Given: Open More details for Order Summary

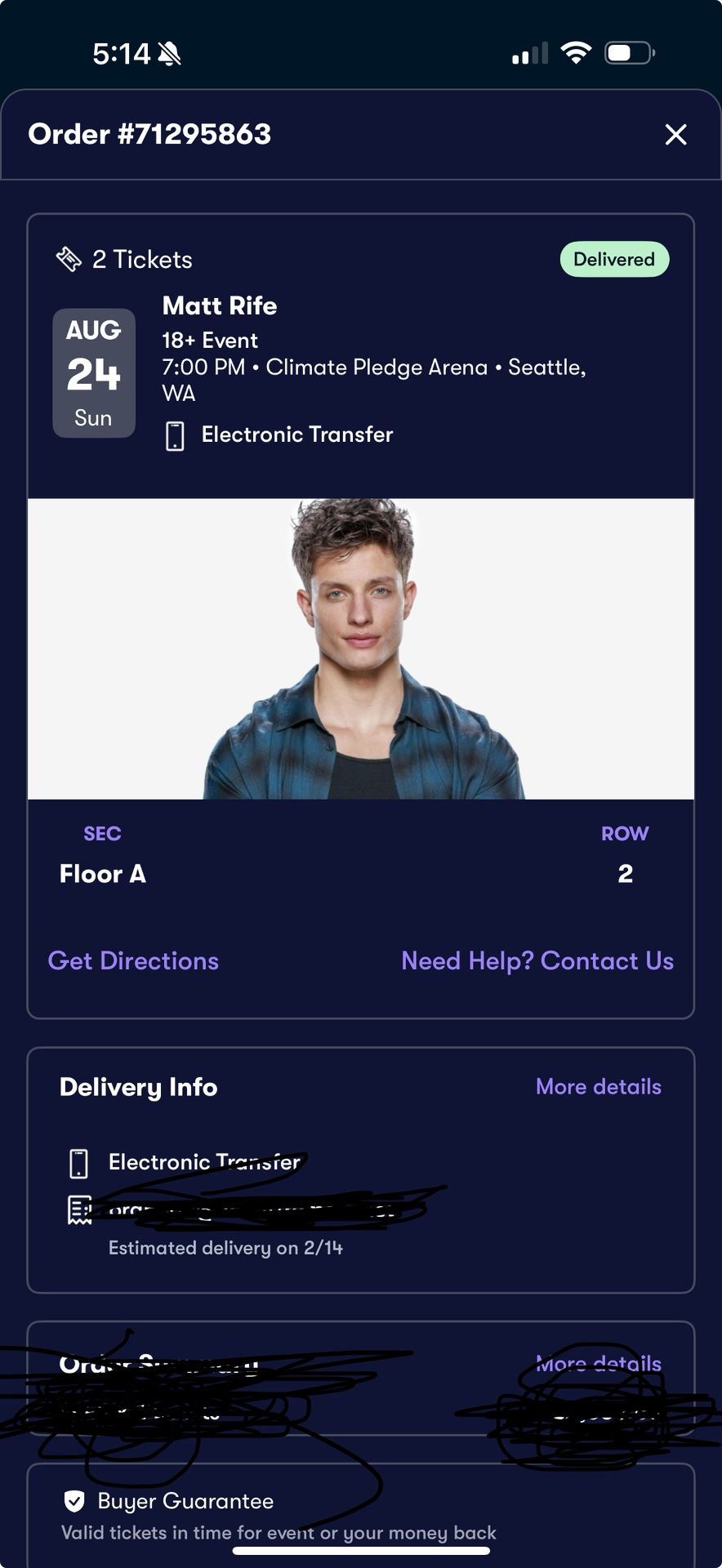Looking at the screenshot, I should coord(599,1363).
